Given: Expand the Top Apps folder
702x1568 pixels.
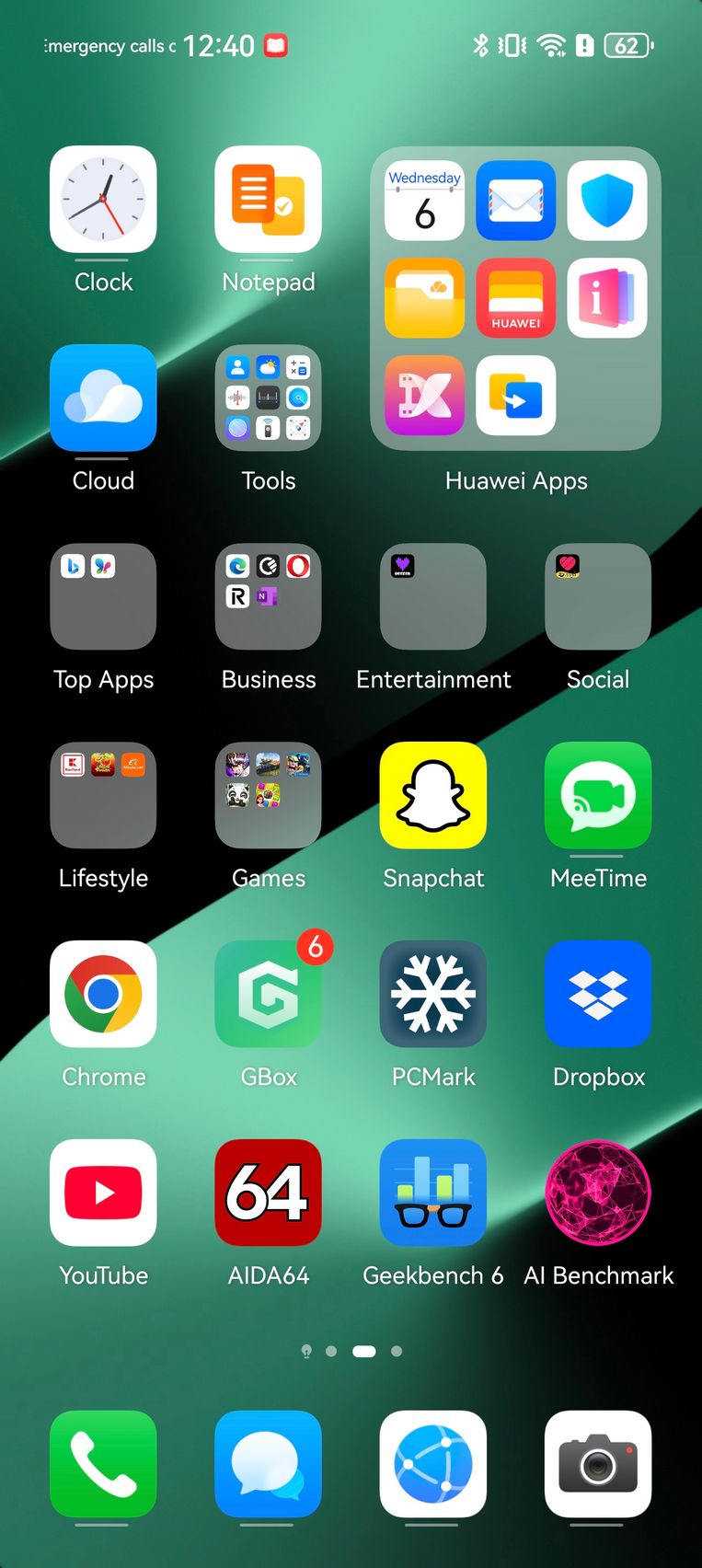Looking at the screenshot, I should click(x=103, y=596).
